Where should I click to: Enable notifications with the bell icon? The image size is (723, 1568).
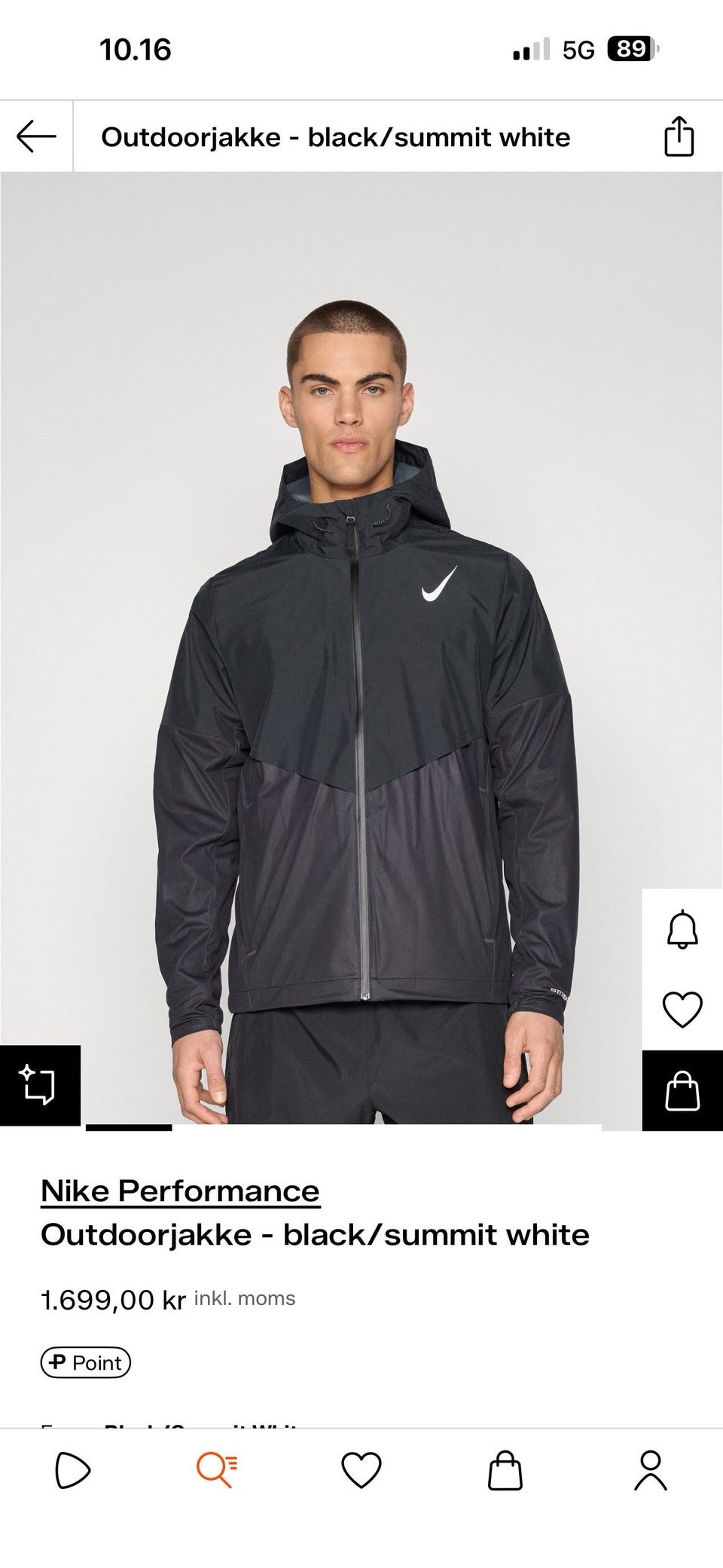682,929
